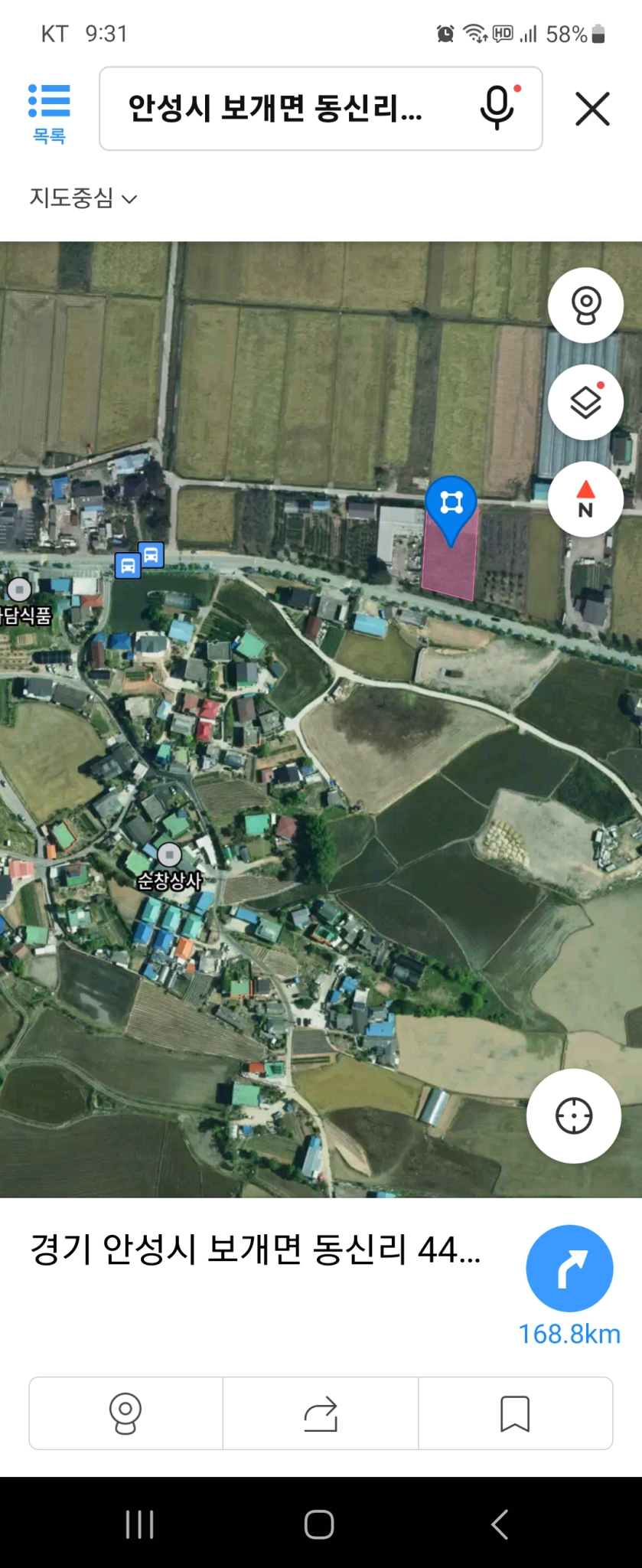The image size is (642, 1568).
Task: Tap the compass to reset map orientation north
Action: (585, 498)
